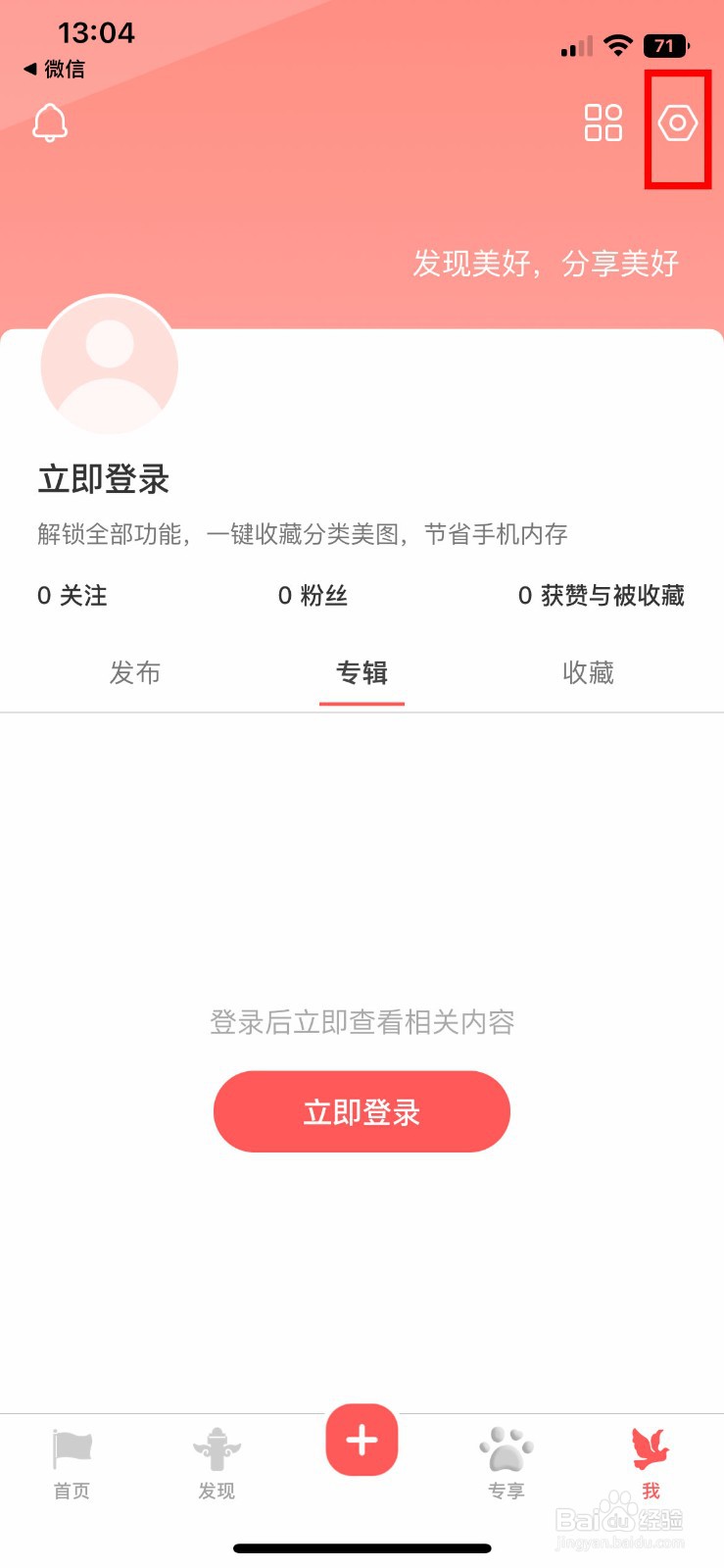Tap the Wi-Fi icon in status bar
Viewport: 724px width, 1568px height.
[618, 45]
